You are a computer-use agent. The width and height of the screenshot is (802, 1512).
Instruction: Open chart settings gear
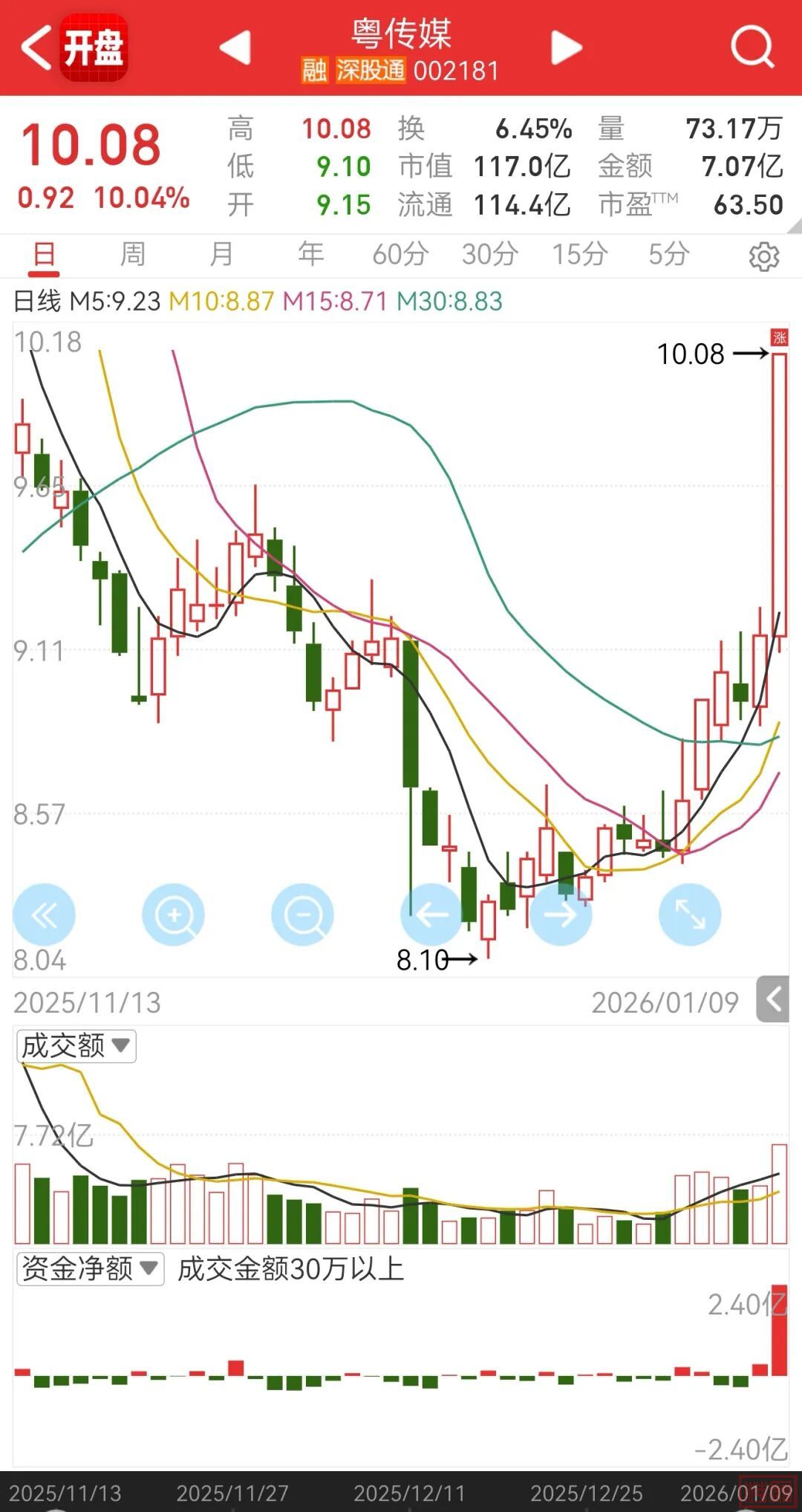[763, 256]
